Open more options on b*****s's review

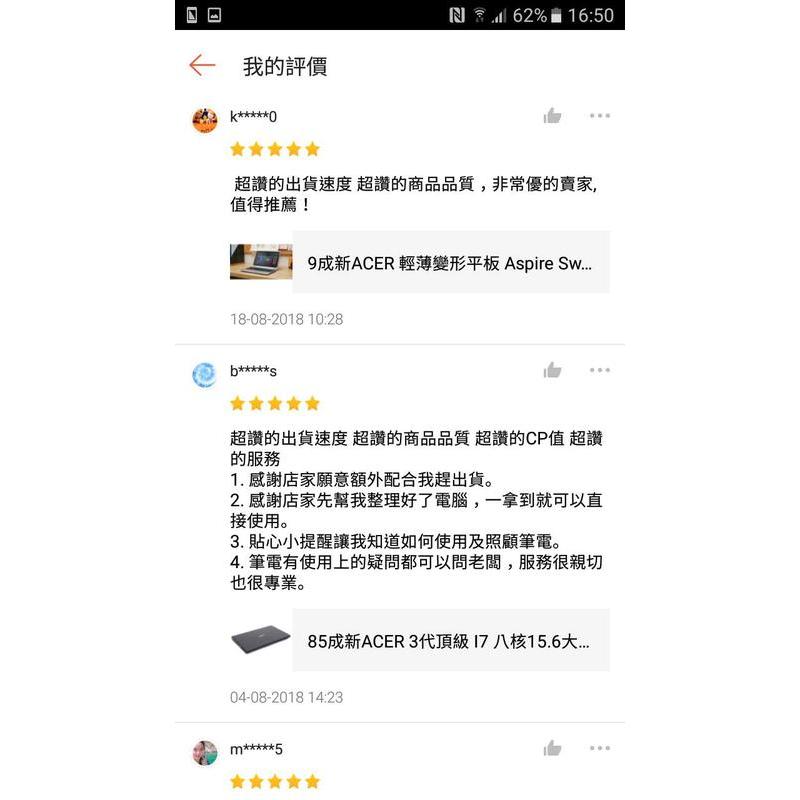599,371
